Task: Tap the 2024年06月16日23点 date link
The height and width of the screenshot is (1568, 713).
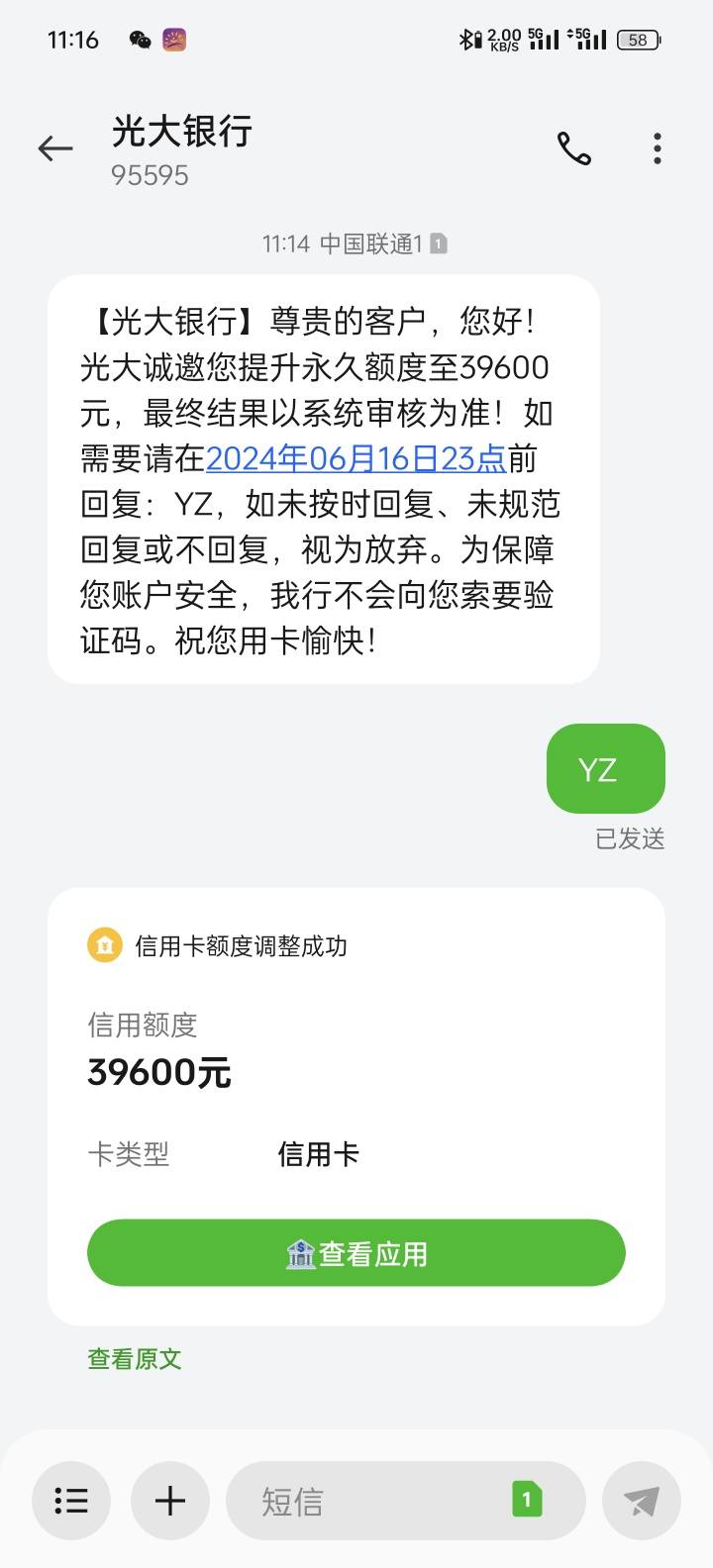Action: (356, 458)
